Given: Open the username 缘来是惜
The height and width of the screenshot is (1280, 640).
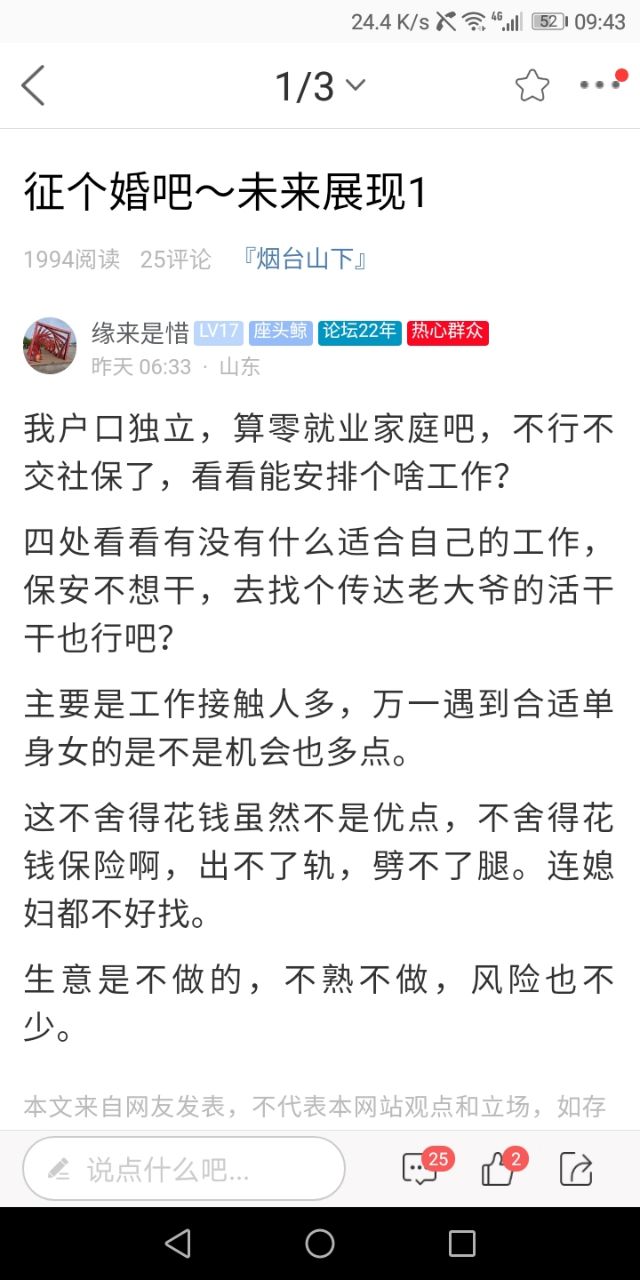Looking at the screenshot, I should point(140,333).
